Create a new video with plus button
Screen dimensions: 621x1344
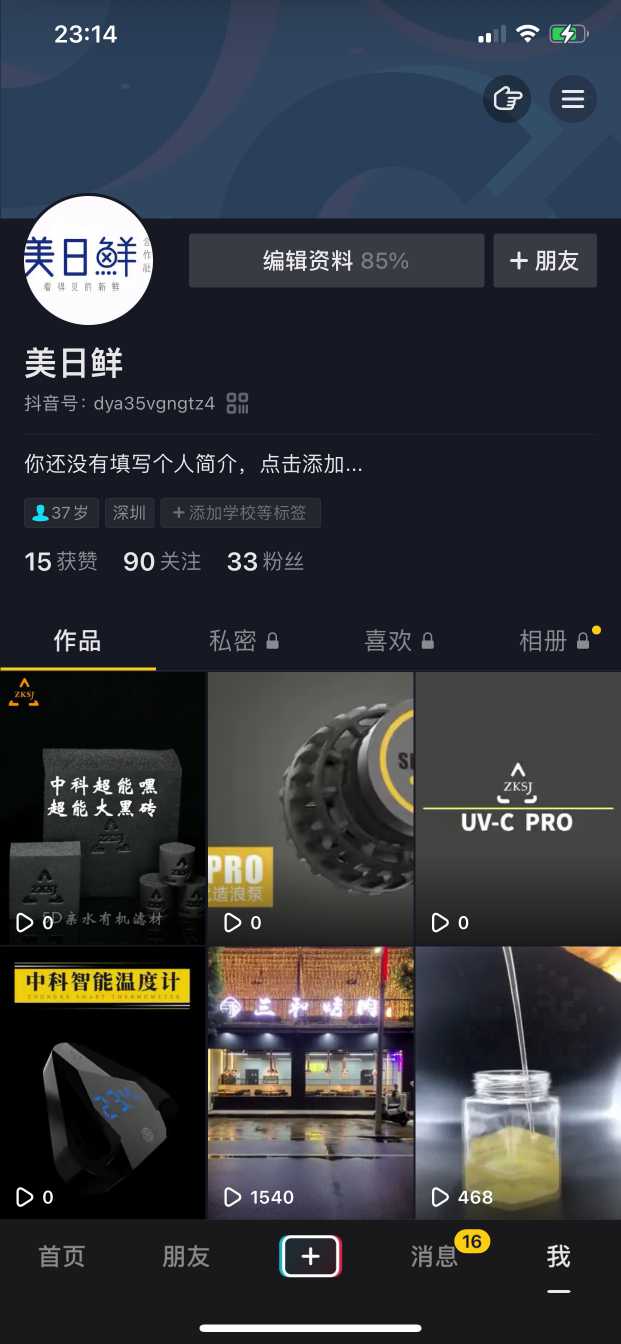tap(310, 1257)
